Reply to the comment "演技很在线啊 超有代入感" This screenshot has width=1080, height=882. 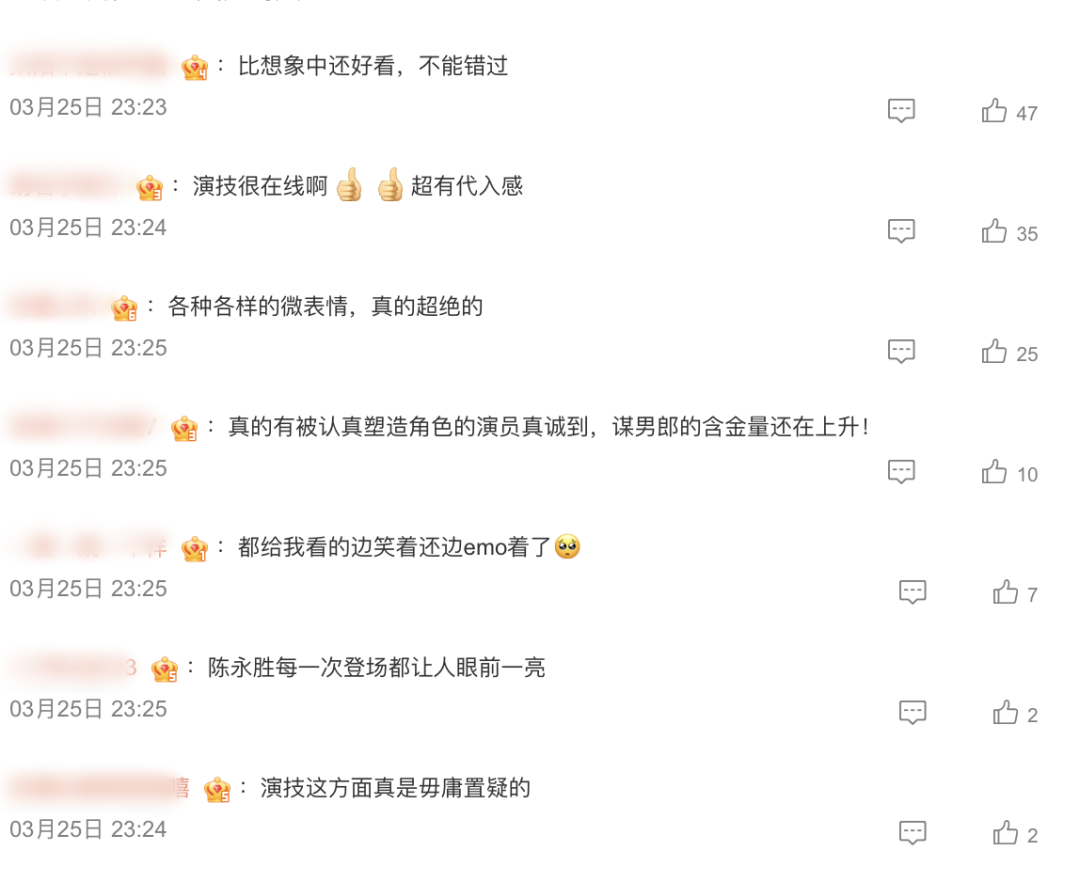[x=901, y=232]
